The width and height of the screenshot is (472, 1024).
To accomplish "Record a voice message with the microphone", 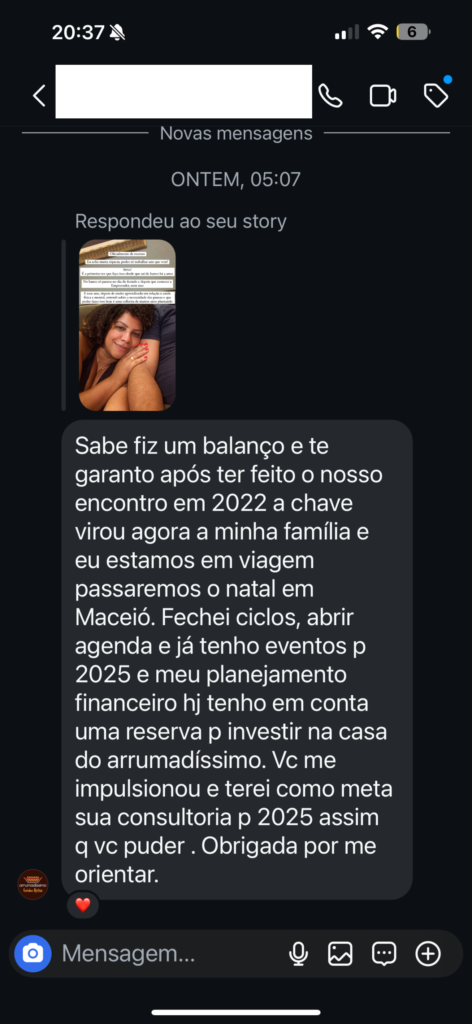I will 298,954.
